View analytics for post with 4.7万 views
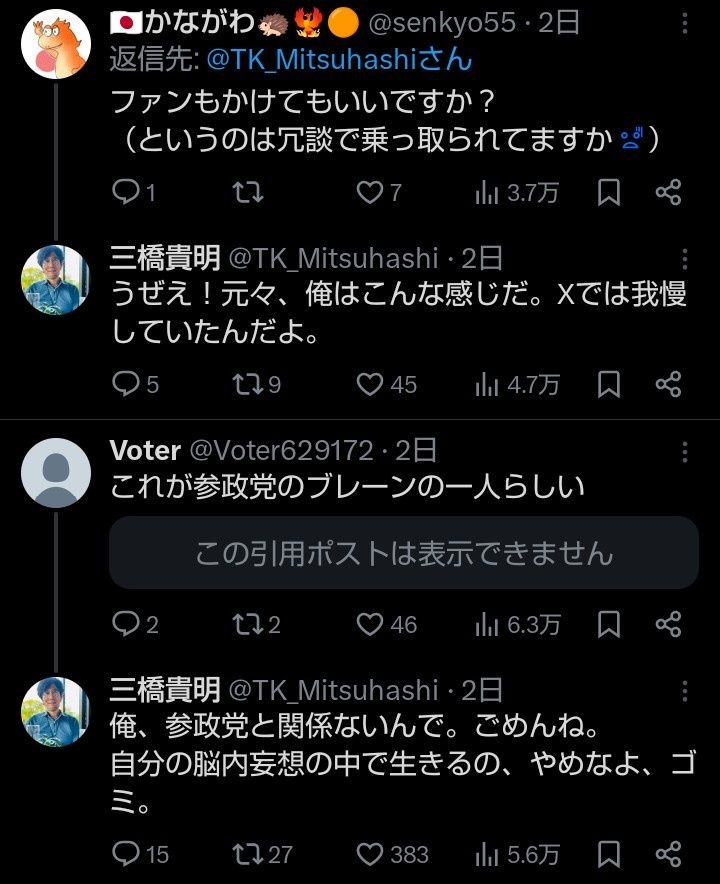The height and width of the screenshot is (884, 720). (490, 384)
